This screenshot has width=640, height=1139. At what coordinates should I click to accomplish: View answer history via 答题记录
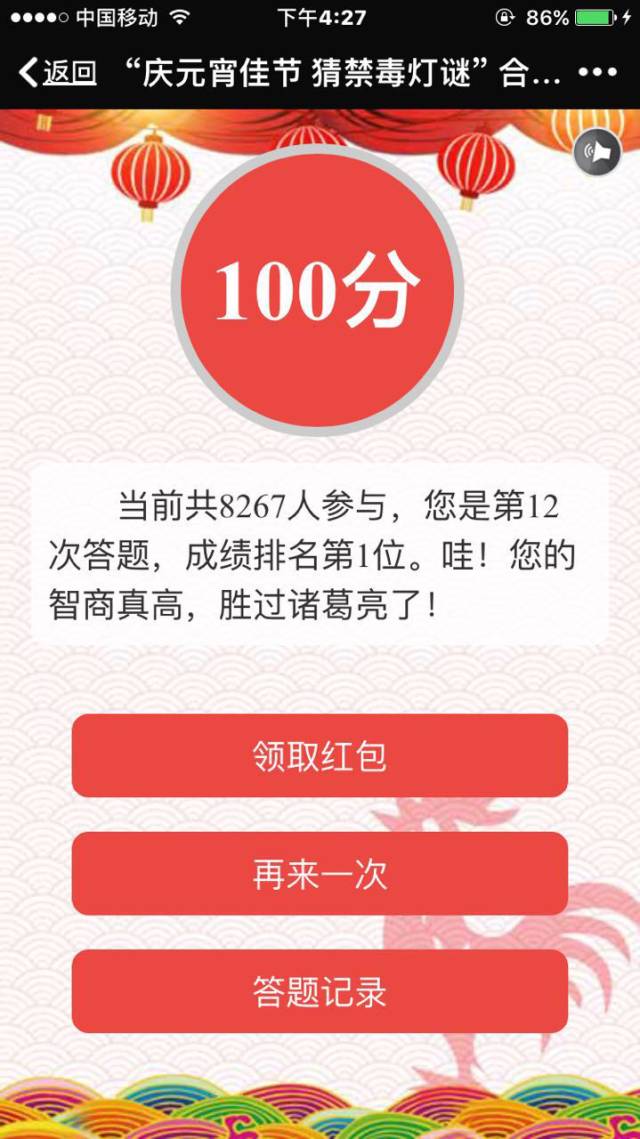pyautogui.click(x=320, y=991)
